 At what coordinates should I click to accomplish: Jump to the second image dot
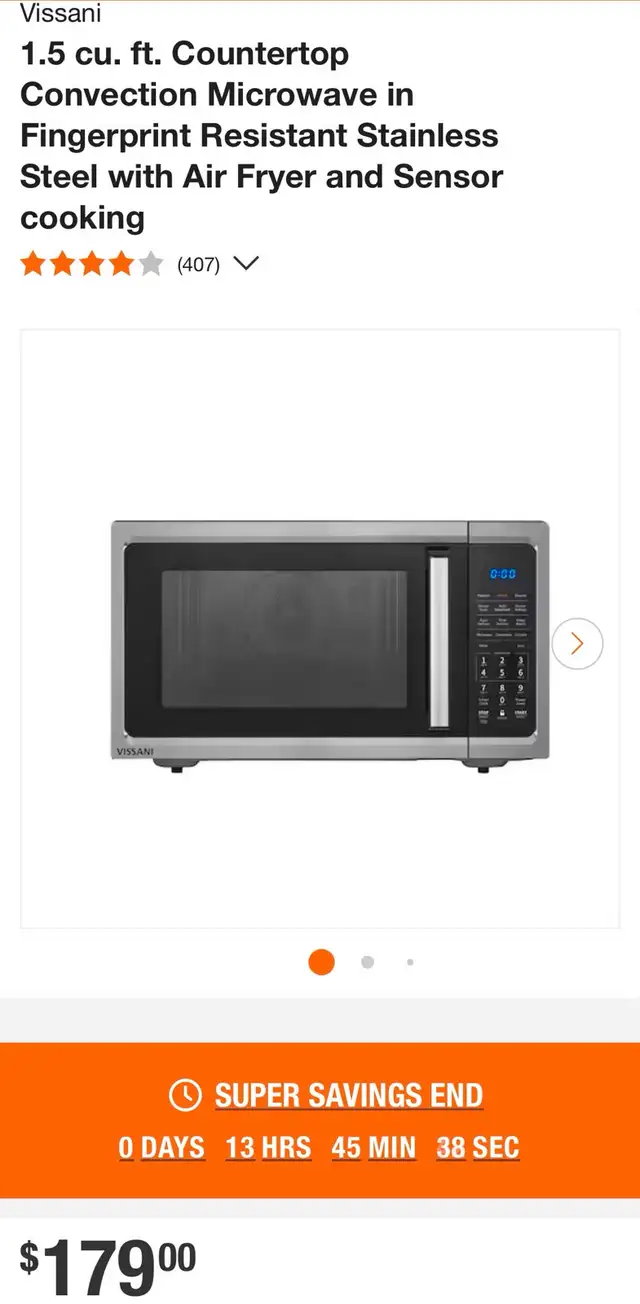click(367, 962)
